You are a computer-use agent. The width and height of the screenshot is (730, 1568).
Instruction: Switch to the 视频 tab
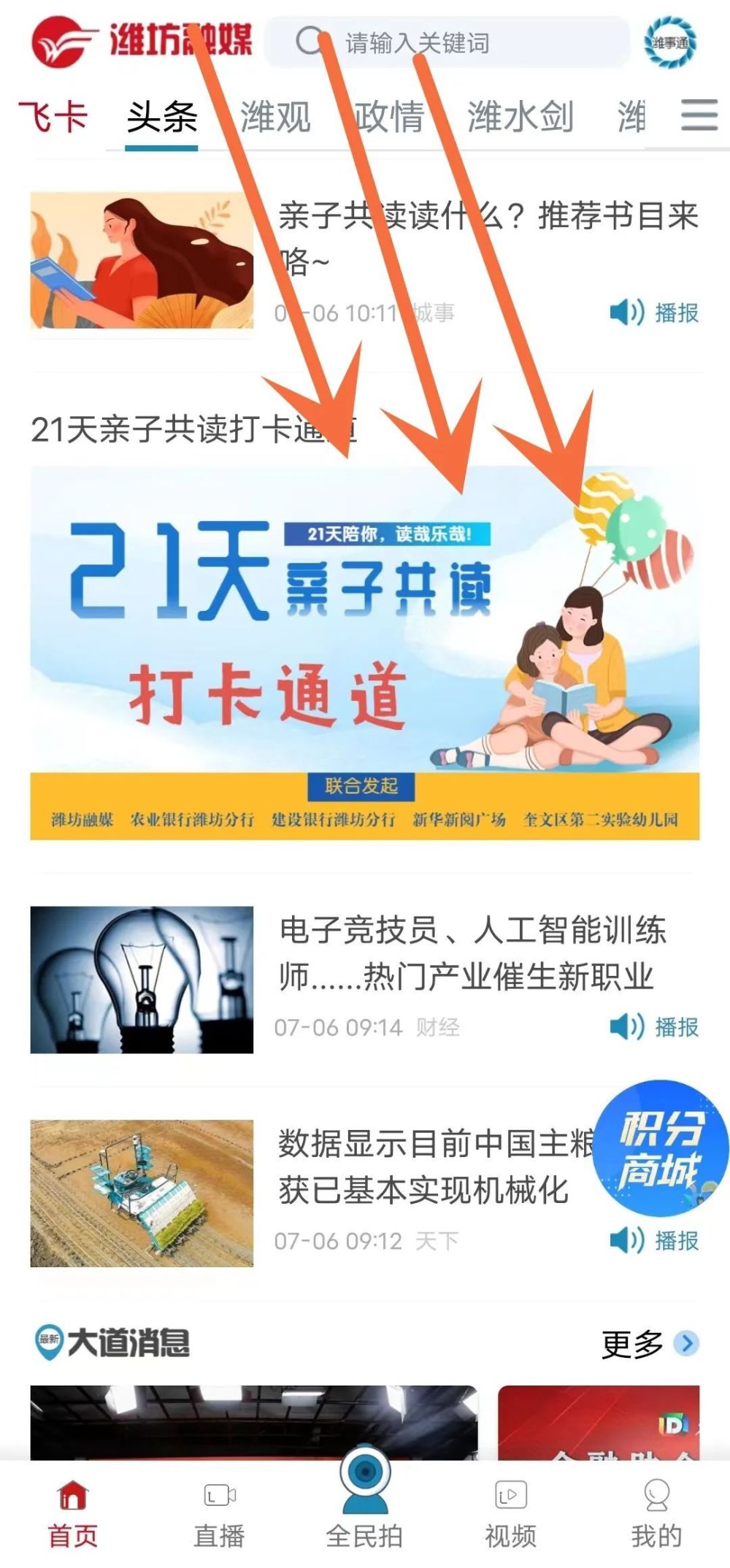coord(510,1517)
